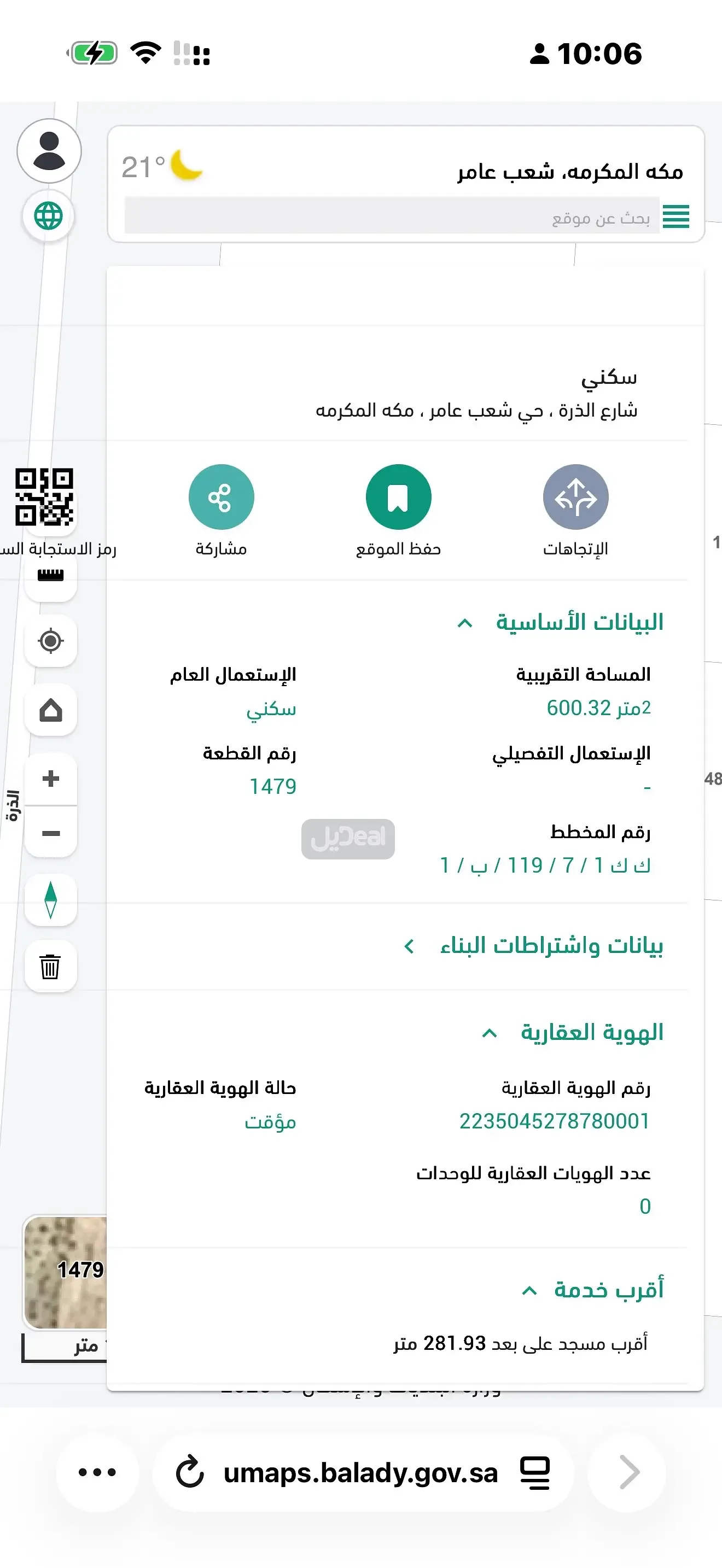Save this location
Screen dimensions: 722x1568
click(398, 498)
